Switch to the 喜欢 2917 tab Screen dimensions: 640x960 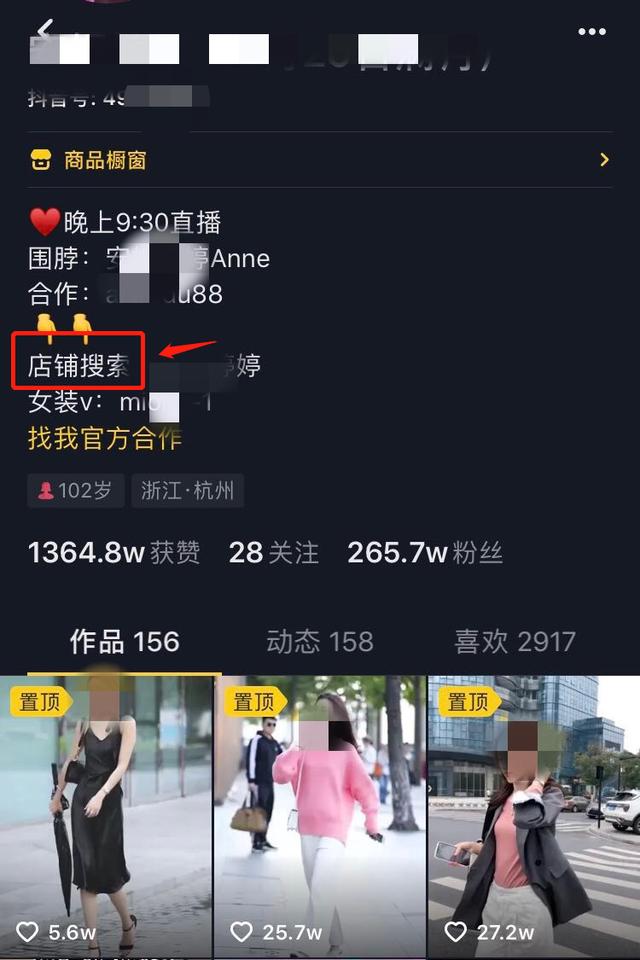tap(515, 642)
